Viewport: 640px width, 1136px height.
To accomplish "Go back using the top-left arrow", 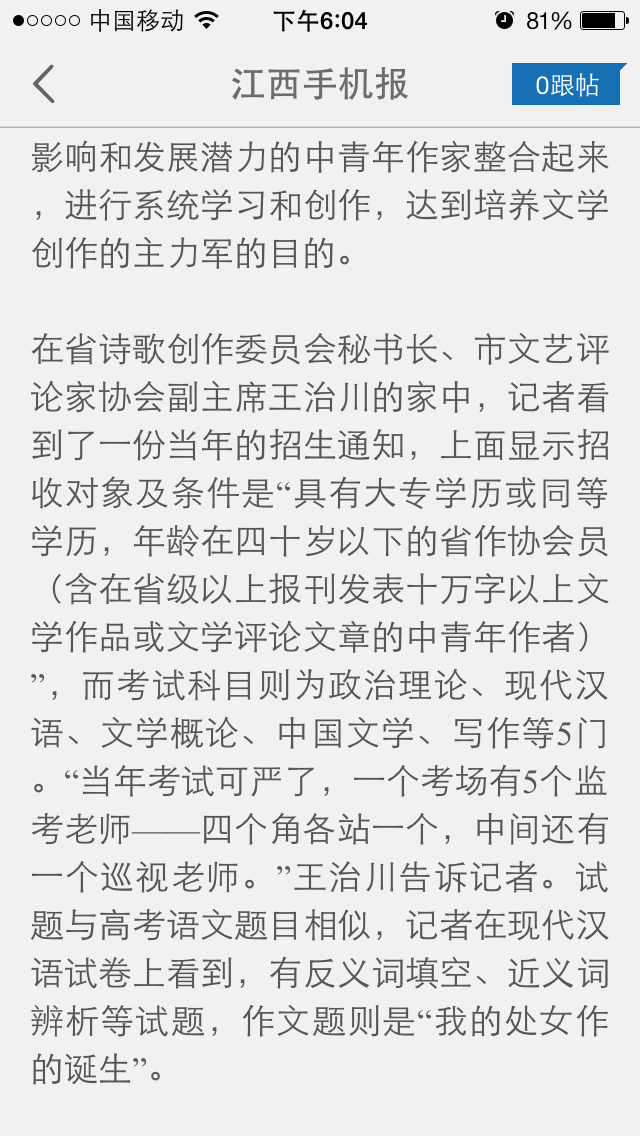I will (x=44, y=84).
